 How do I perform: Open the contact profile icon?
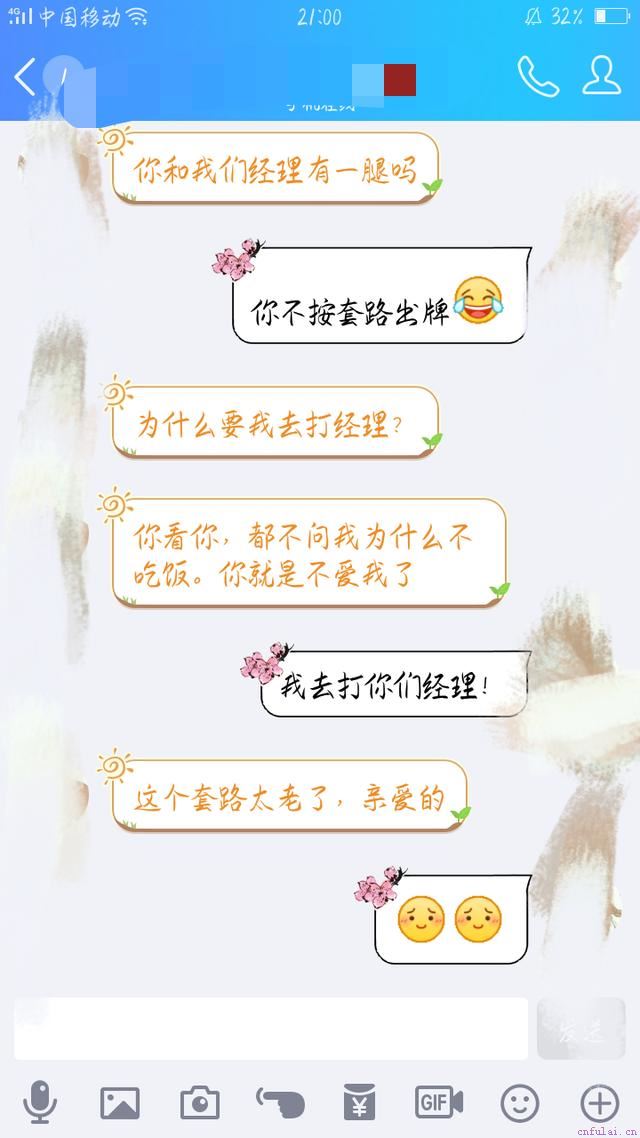601,77
